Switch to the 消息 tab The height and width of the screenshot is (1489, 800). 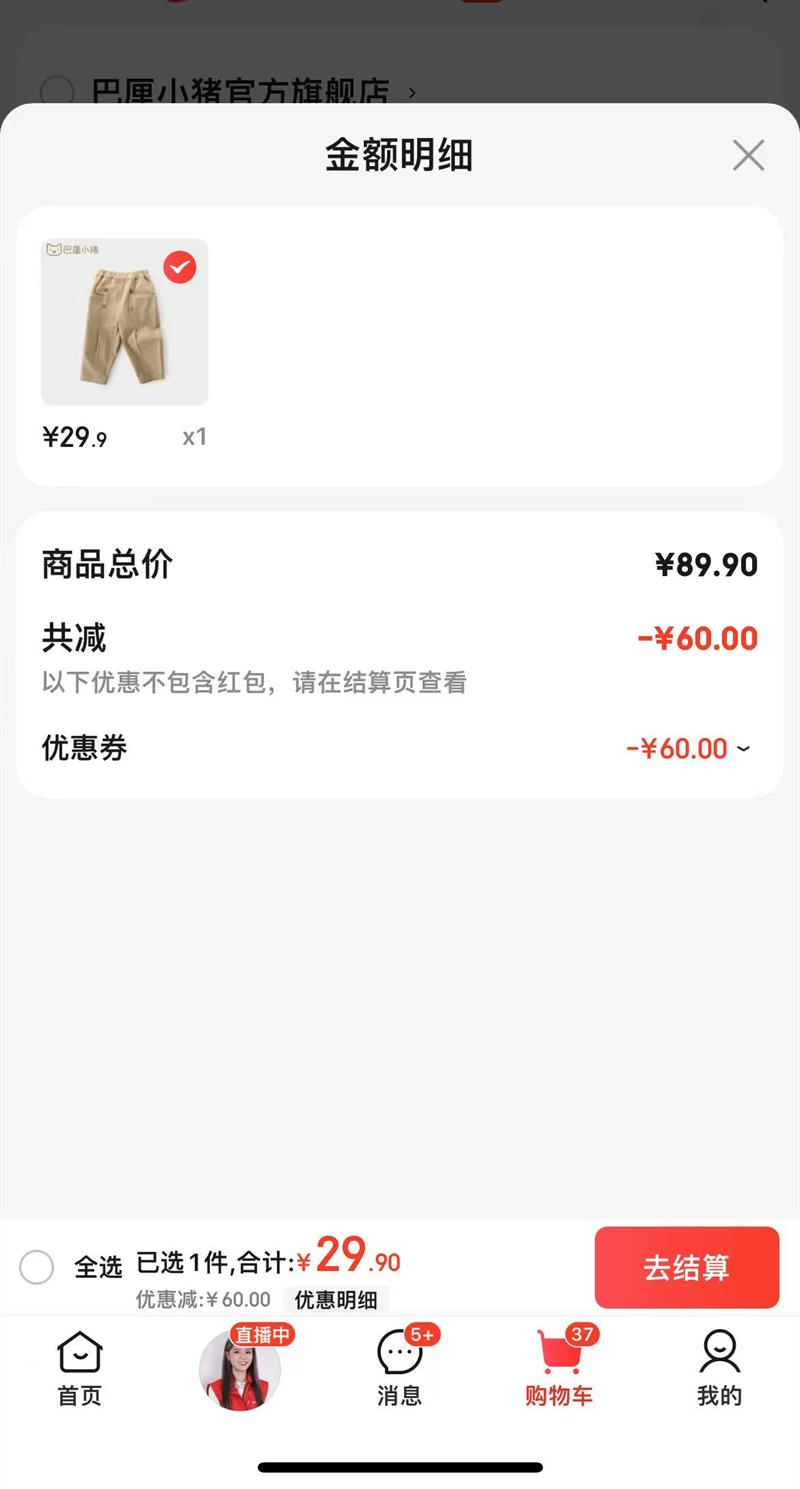(x=400, y=1368)
